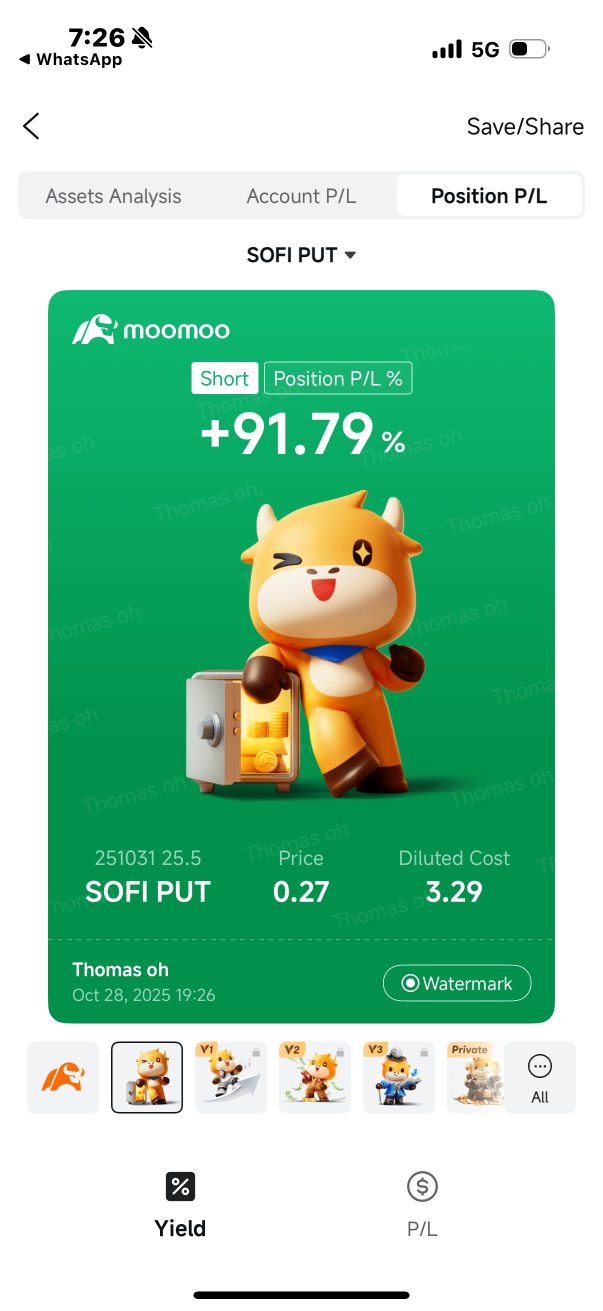This screenshot has height=1311, width=603.
Task: Switch to the P/L dollar view
Action: (x=422, y=1204)
